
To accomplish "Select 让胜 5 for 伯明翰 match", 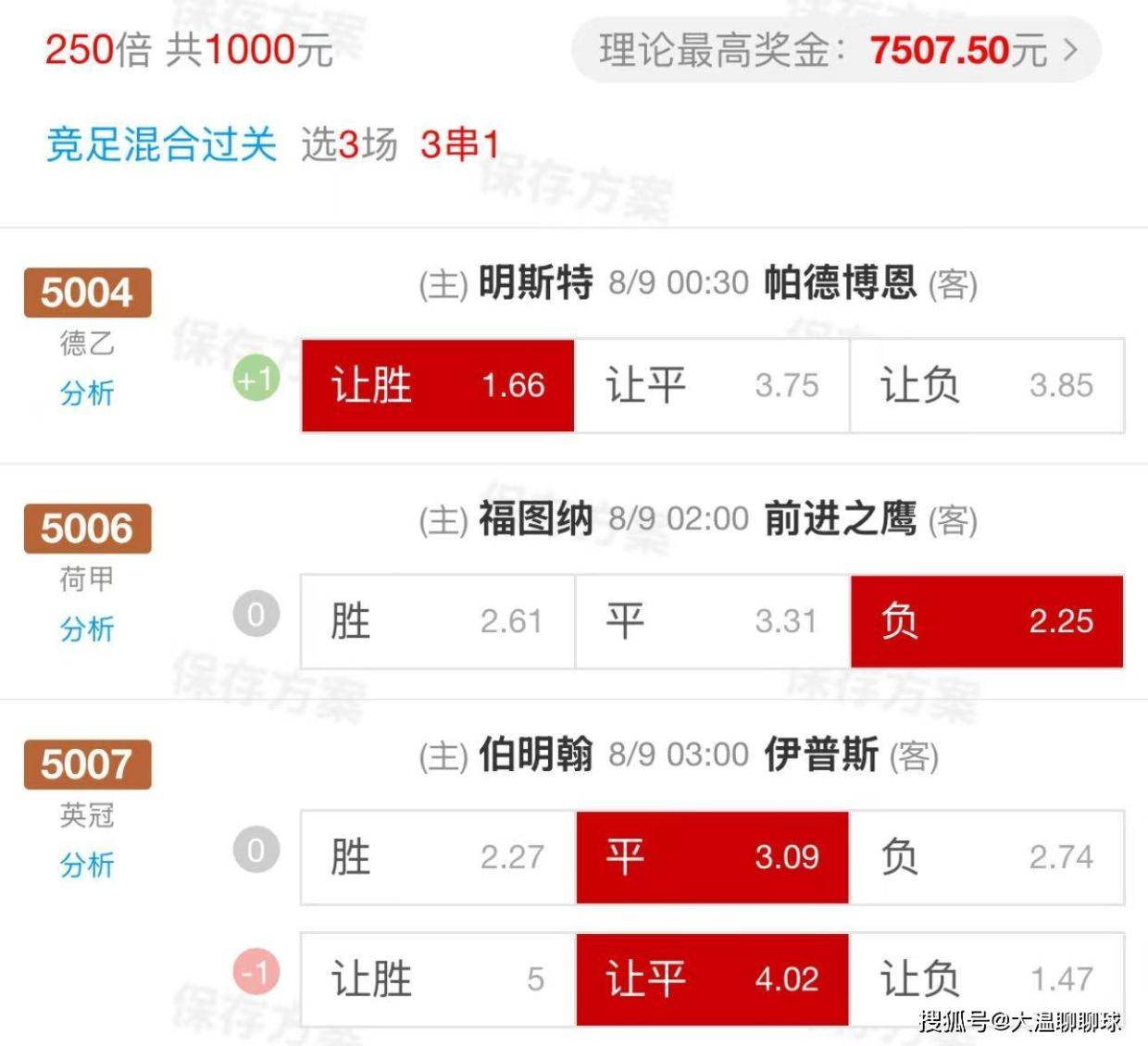I will (x=438, y=978).
